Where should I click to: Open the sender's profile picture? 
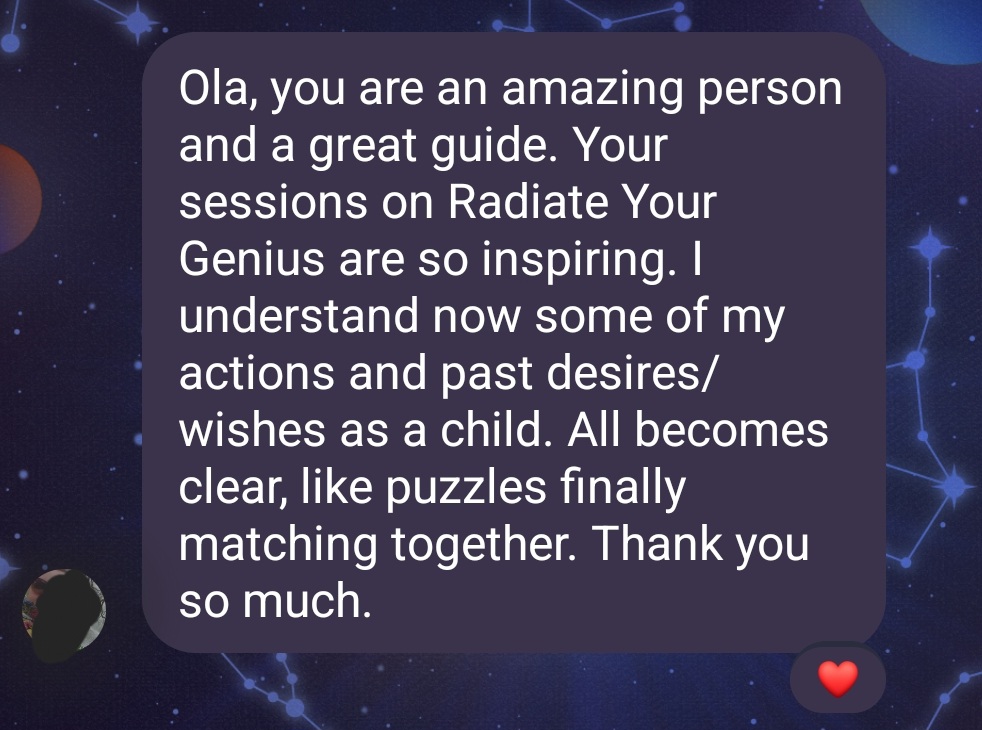pos(64,614)
